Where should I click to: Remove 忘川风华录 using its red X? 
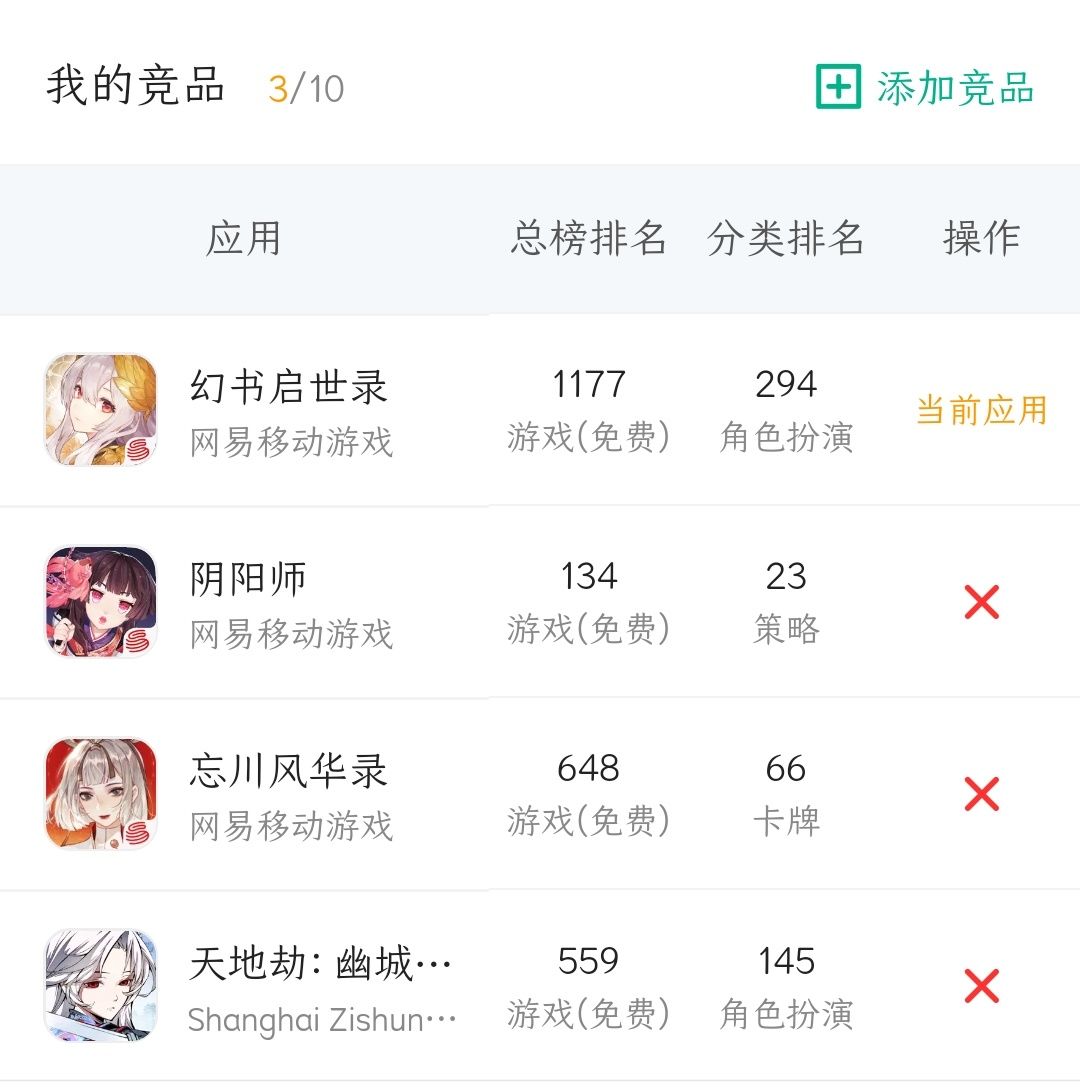(982, 794)
